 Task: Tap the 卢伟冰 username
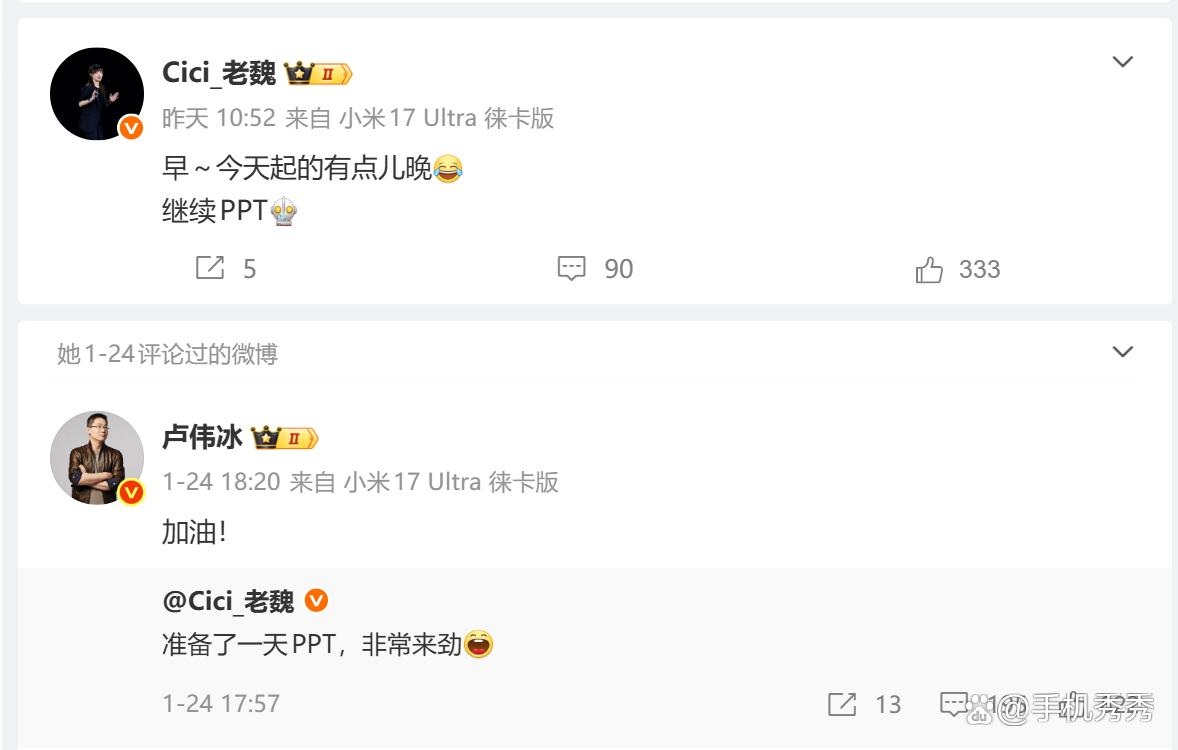202,438
